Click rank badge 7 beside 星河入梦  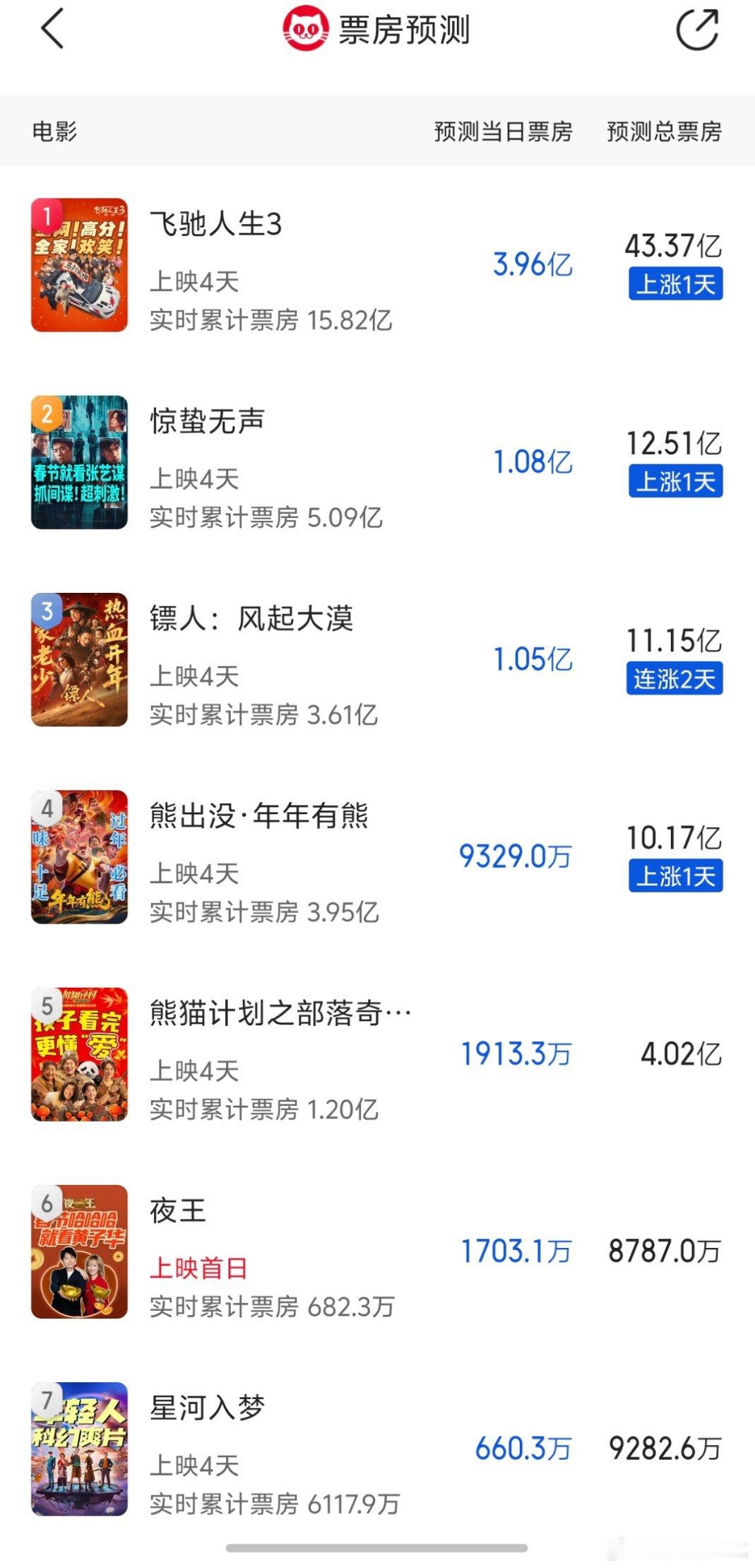[46, 1400]
